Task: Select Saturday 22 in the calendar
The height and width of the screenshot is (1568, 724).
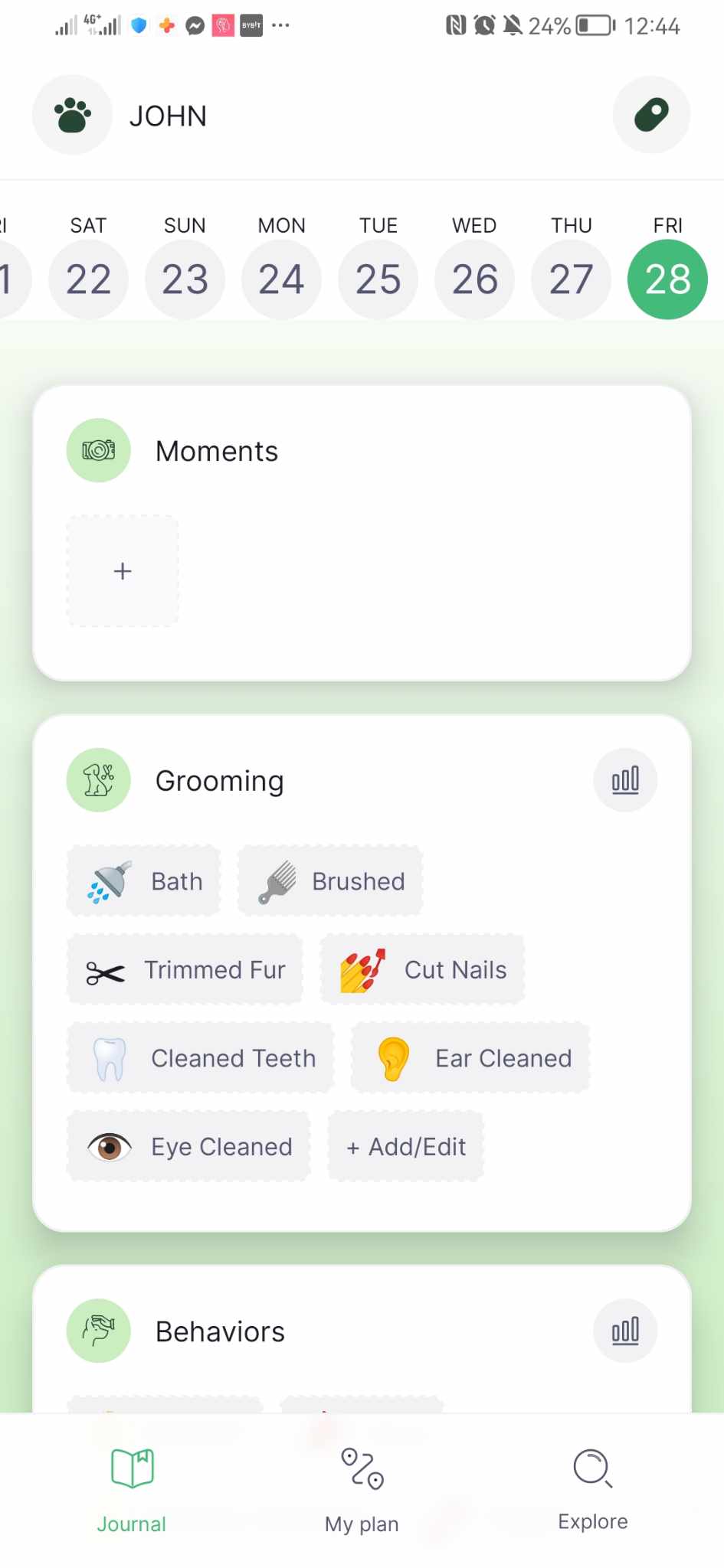Action: [x=88, y=279]
